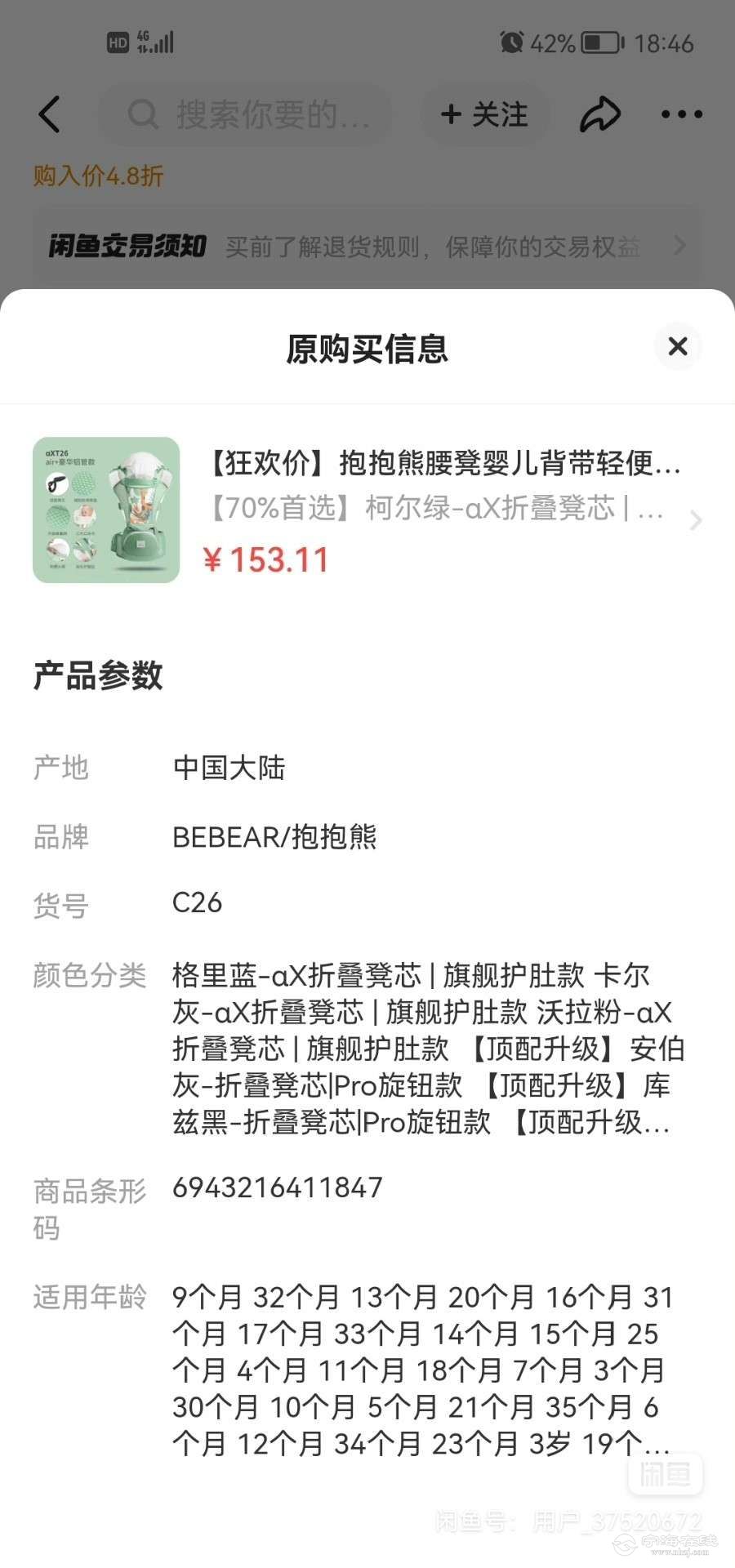Open the 抱抱熊腰凳 original product listing

(441, 510)
